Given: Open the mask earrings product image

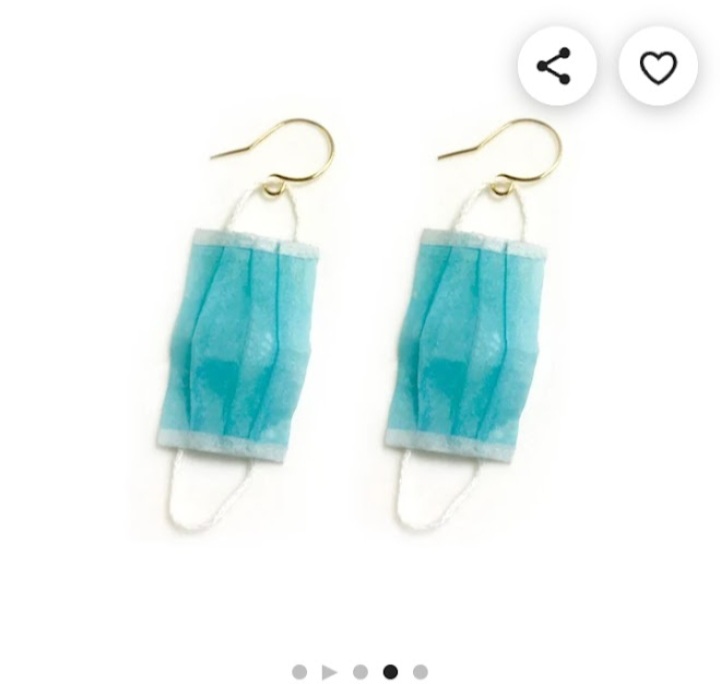Looking at the screenshot, I should [x=360, y=330].
